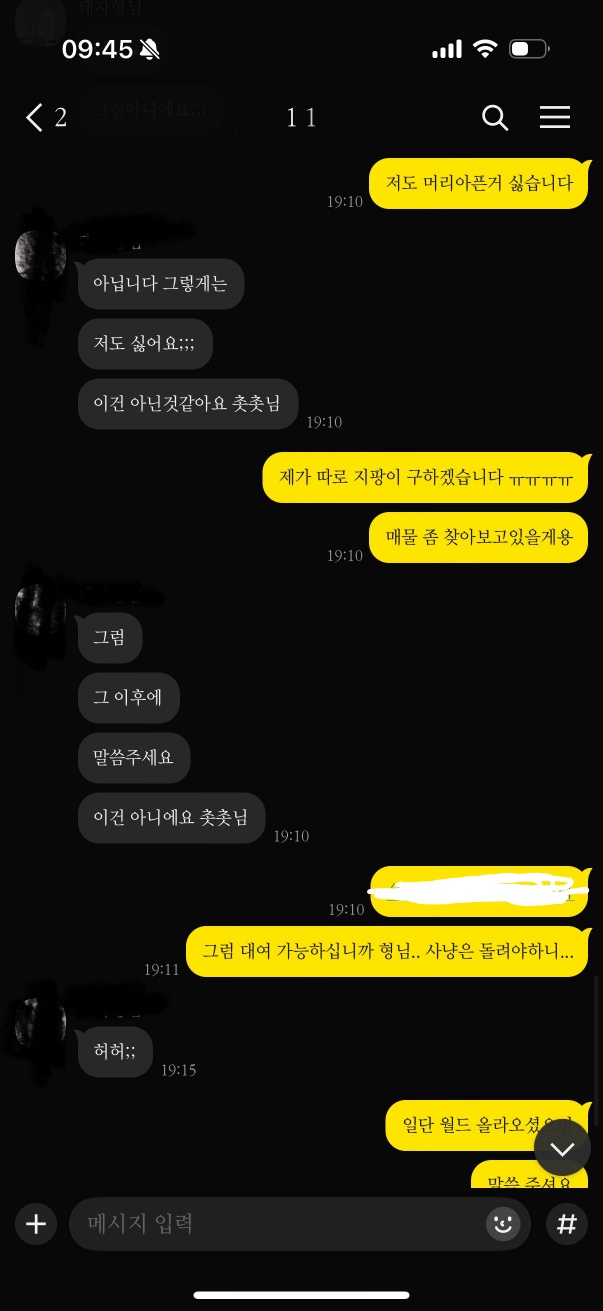Go back to the chat list
The image size is (603, 1311).
tap(35, 118)
